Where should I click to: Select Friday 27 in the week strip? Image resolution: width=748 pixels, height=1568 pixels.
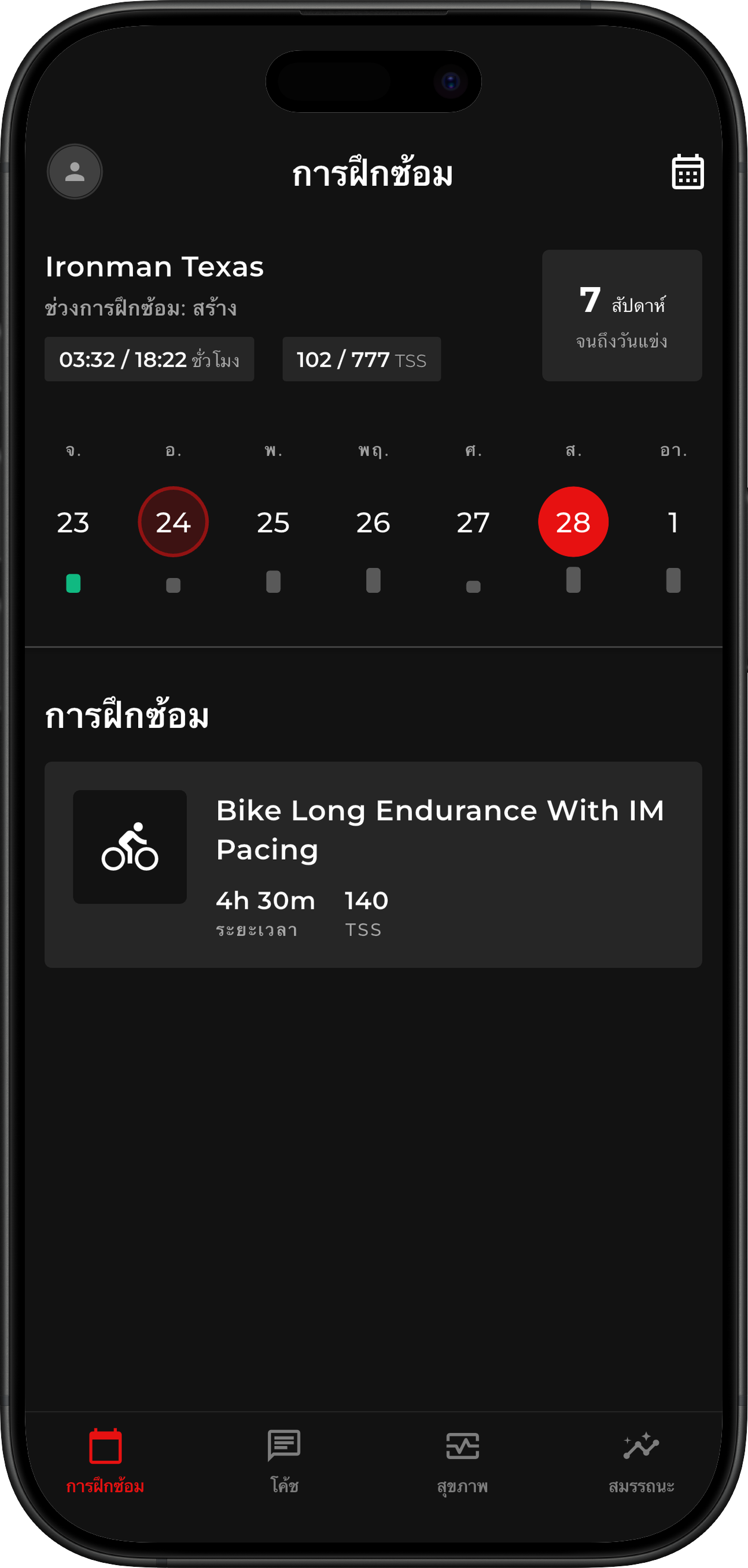(x=473, y=522)
